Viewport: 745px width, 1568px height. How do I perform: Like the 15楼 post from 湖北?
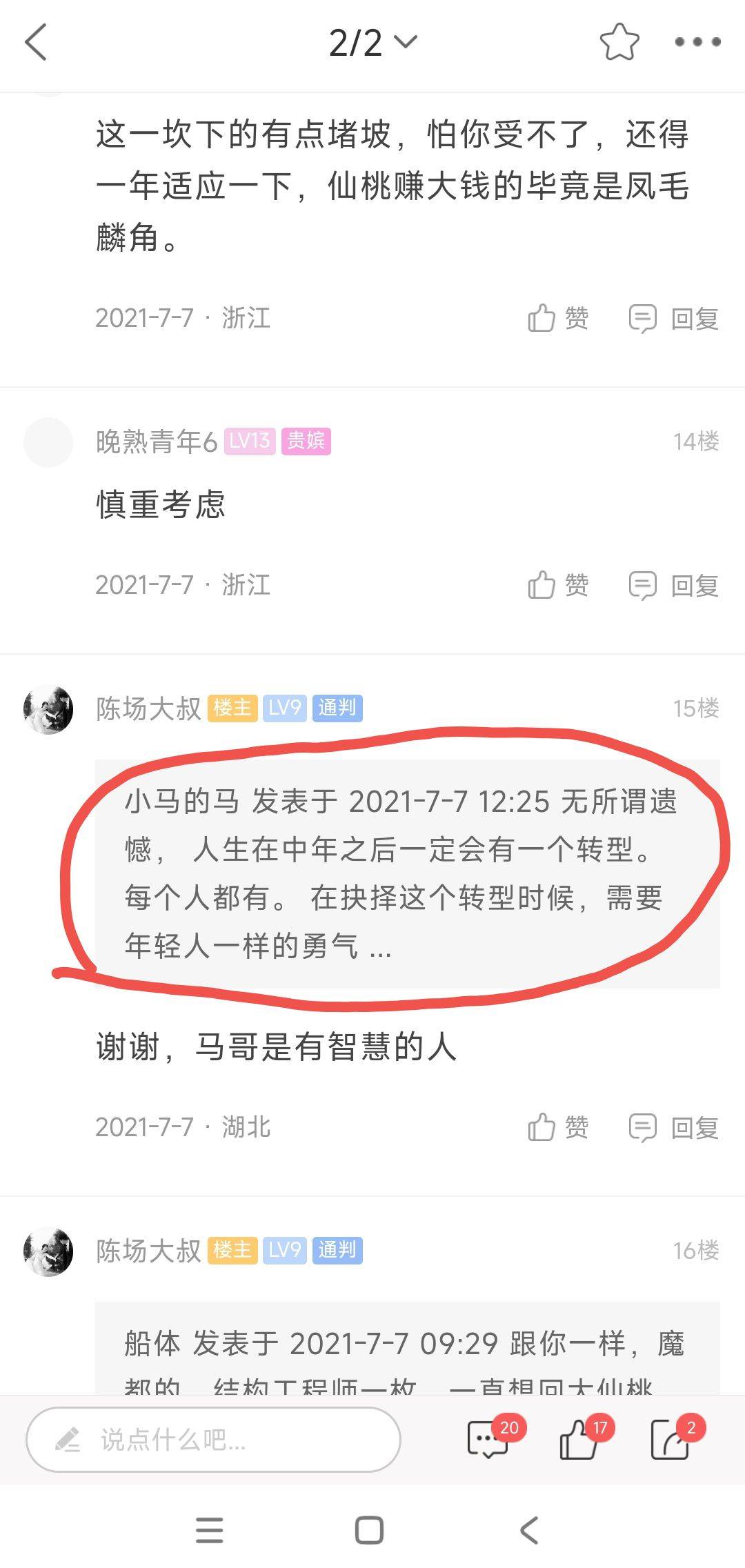[x=557, y=1128]
